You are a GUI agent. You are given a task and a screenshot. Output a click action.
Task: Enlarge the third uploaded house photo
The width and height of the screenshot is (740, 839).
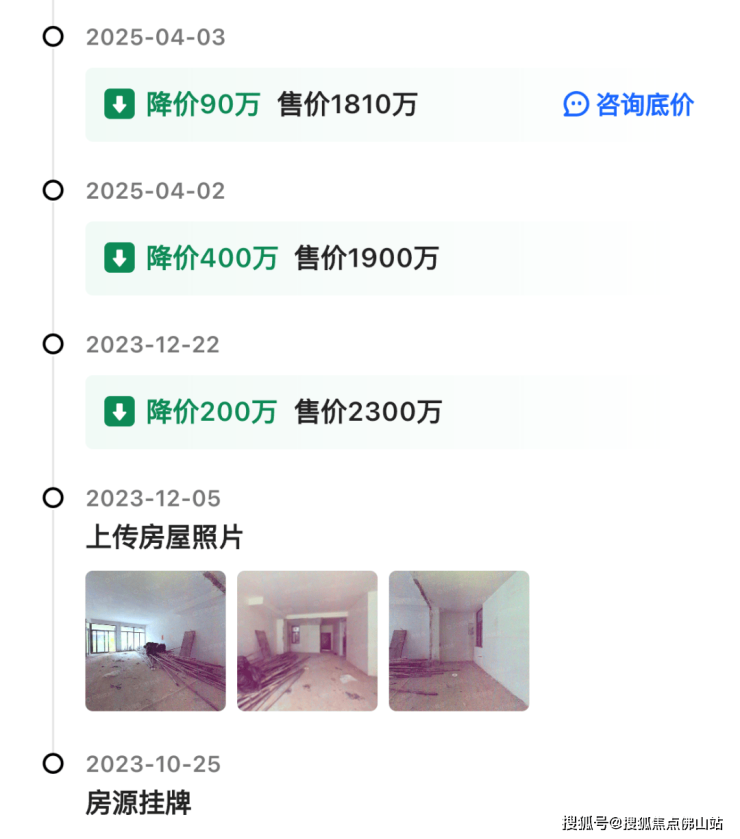tap(459, 641)
